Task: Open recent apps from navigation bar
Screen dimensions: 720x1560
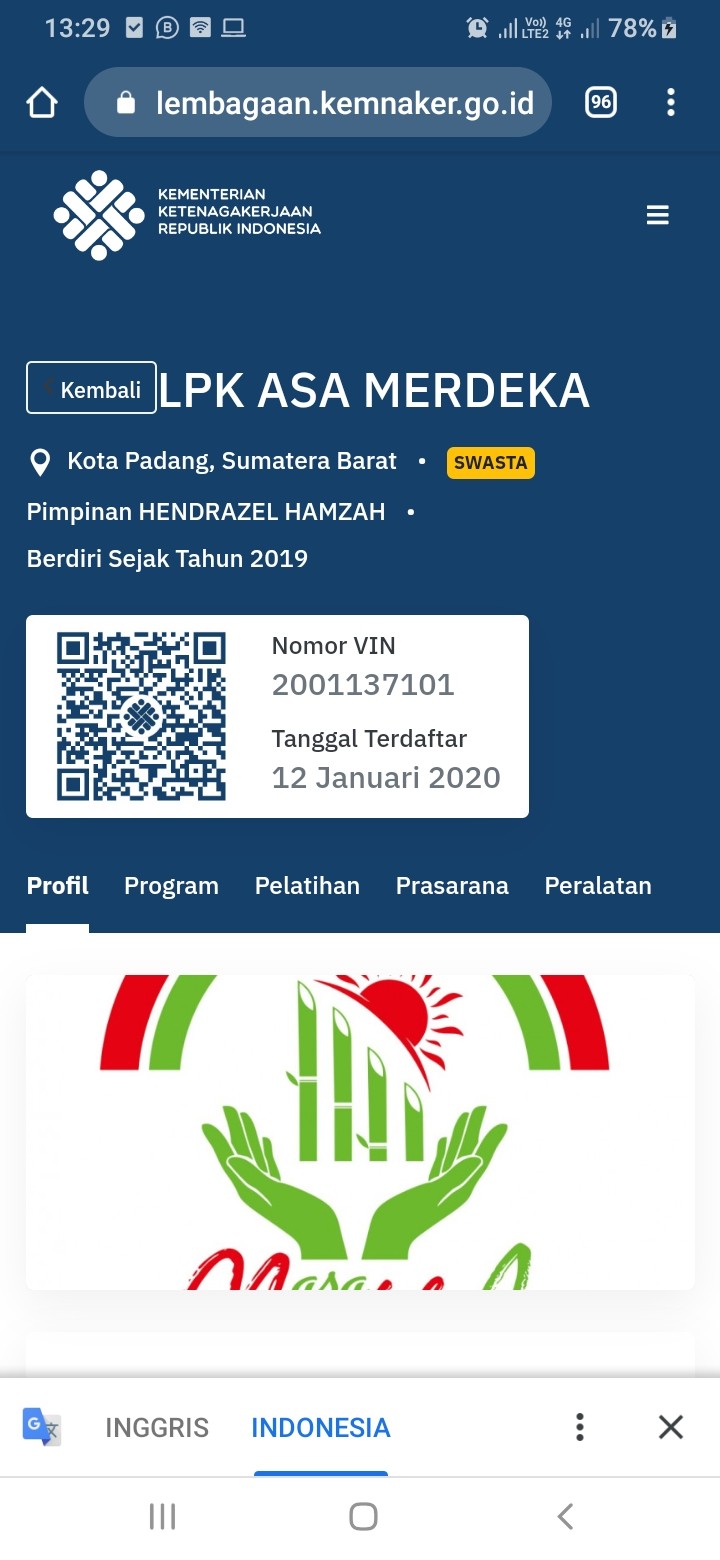Action: coord(162,1517)
